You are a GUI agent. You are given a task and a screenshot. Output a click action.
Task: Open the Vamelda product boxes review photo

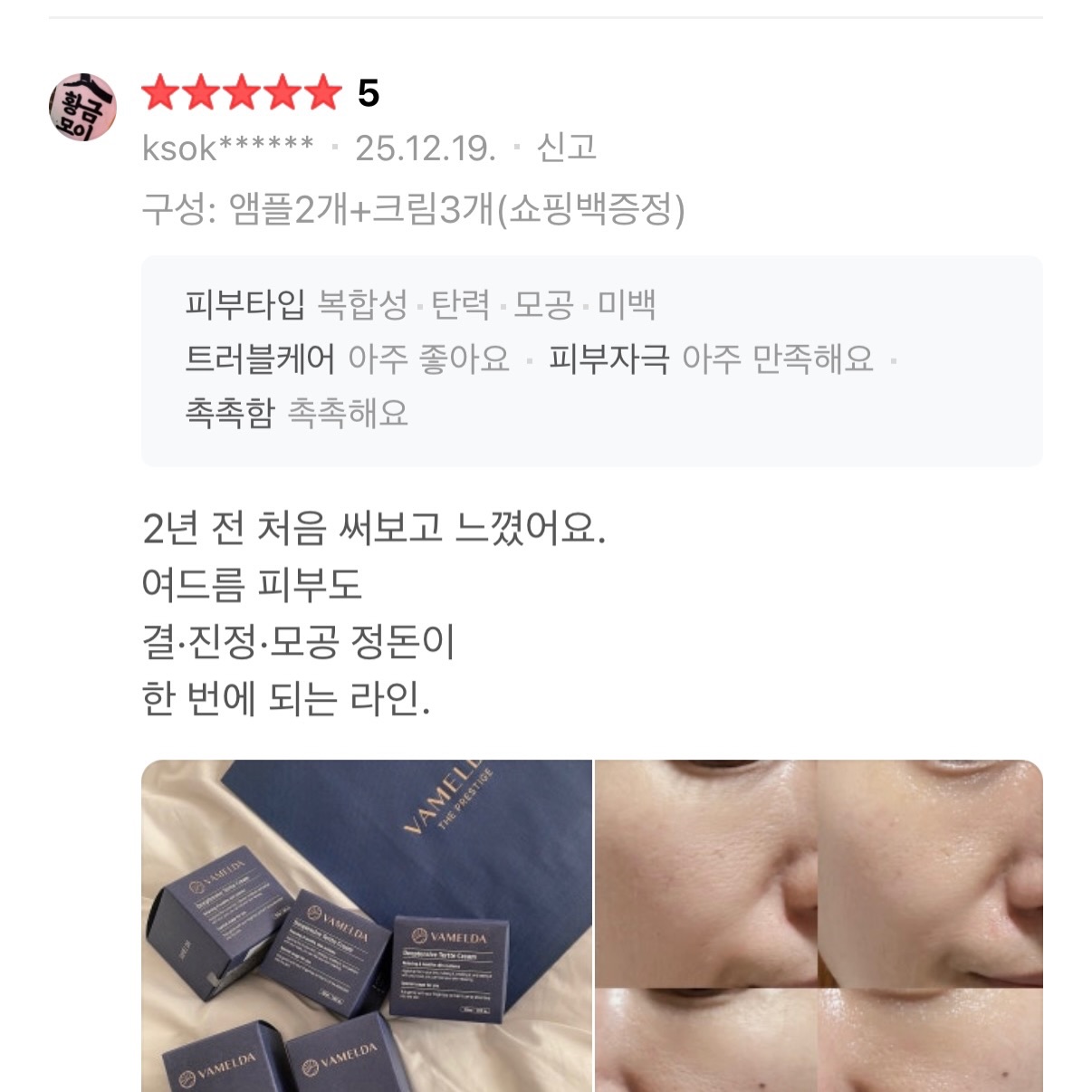pos(367,925)
